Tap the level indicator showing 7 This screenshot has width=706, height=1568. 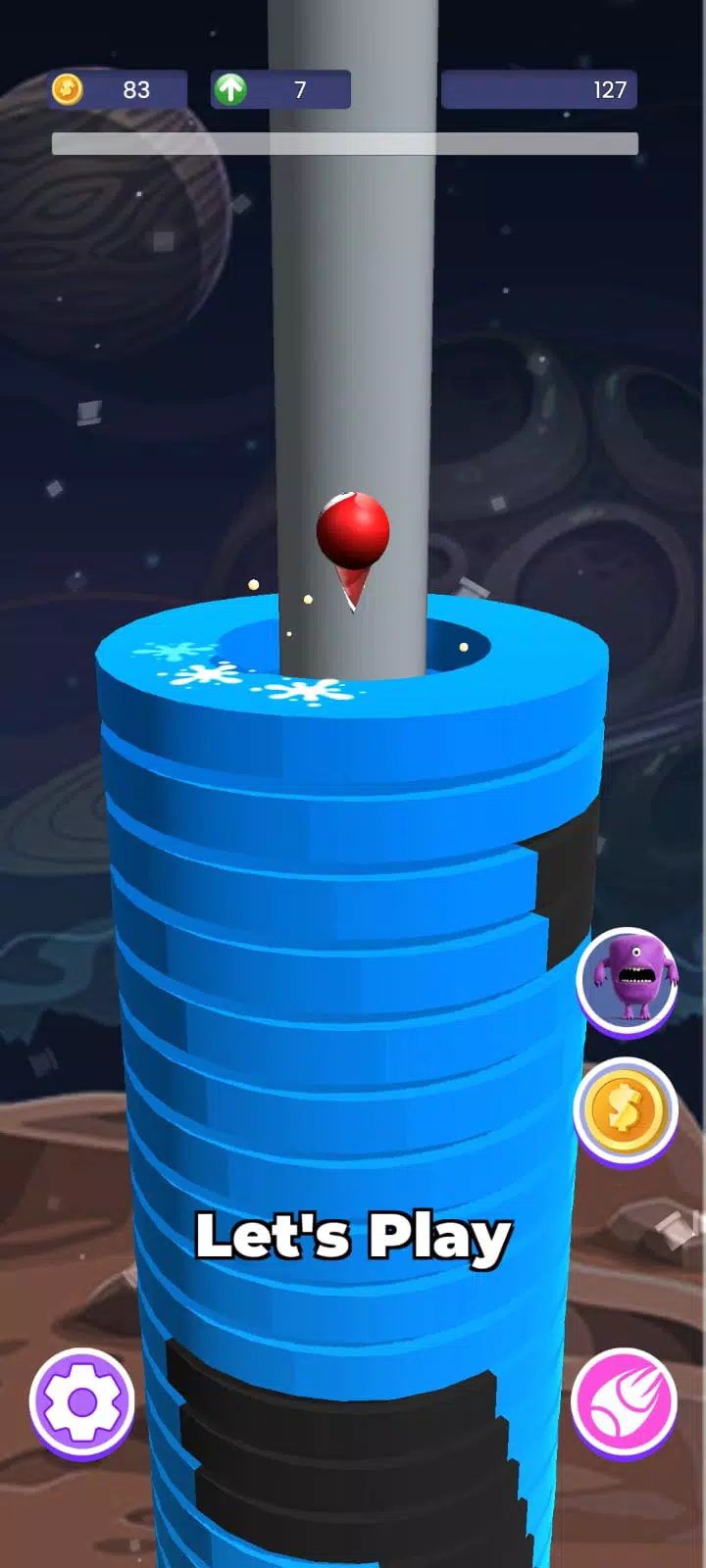pyautogui.click(x=279, y=90)
